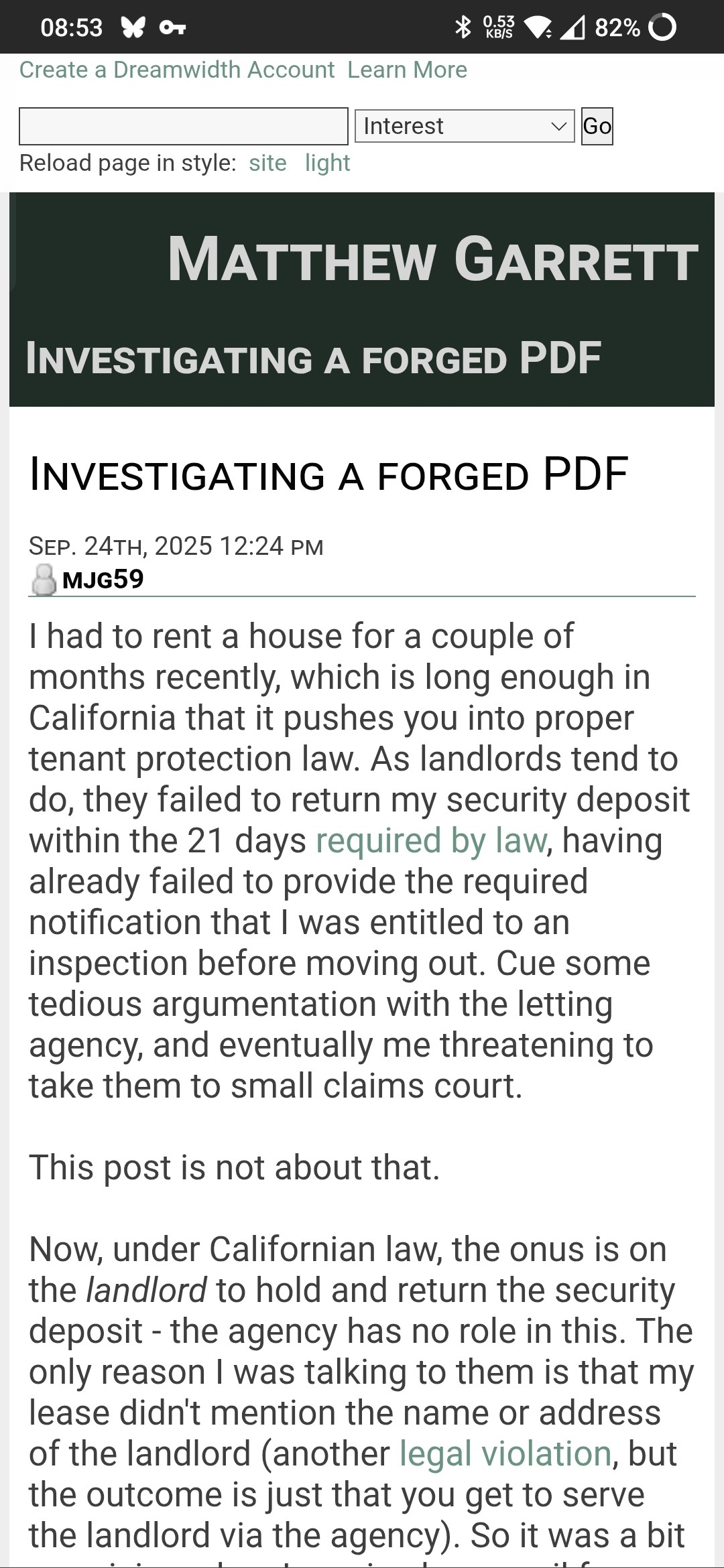
Task: Open the post title Investigating a forged PDF
Action: pyautogui.click(x=328, y=474)
